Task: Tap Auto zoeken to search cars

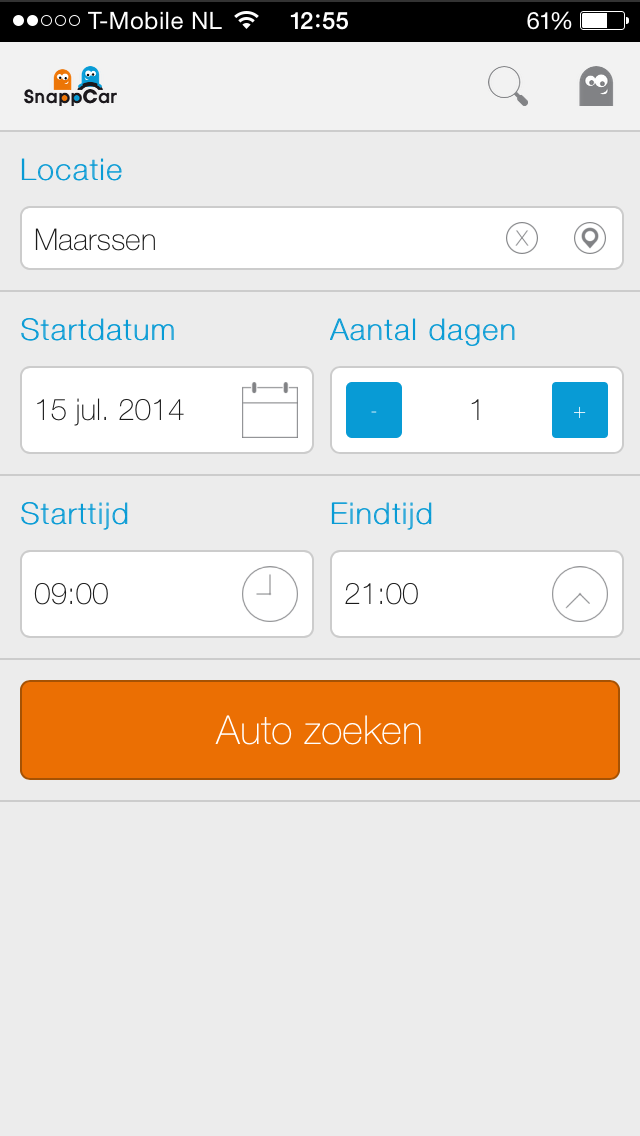Action: [320, 730]
